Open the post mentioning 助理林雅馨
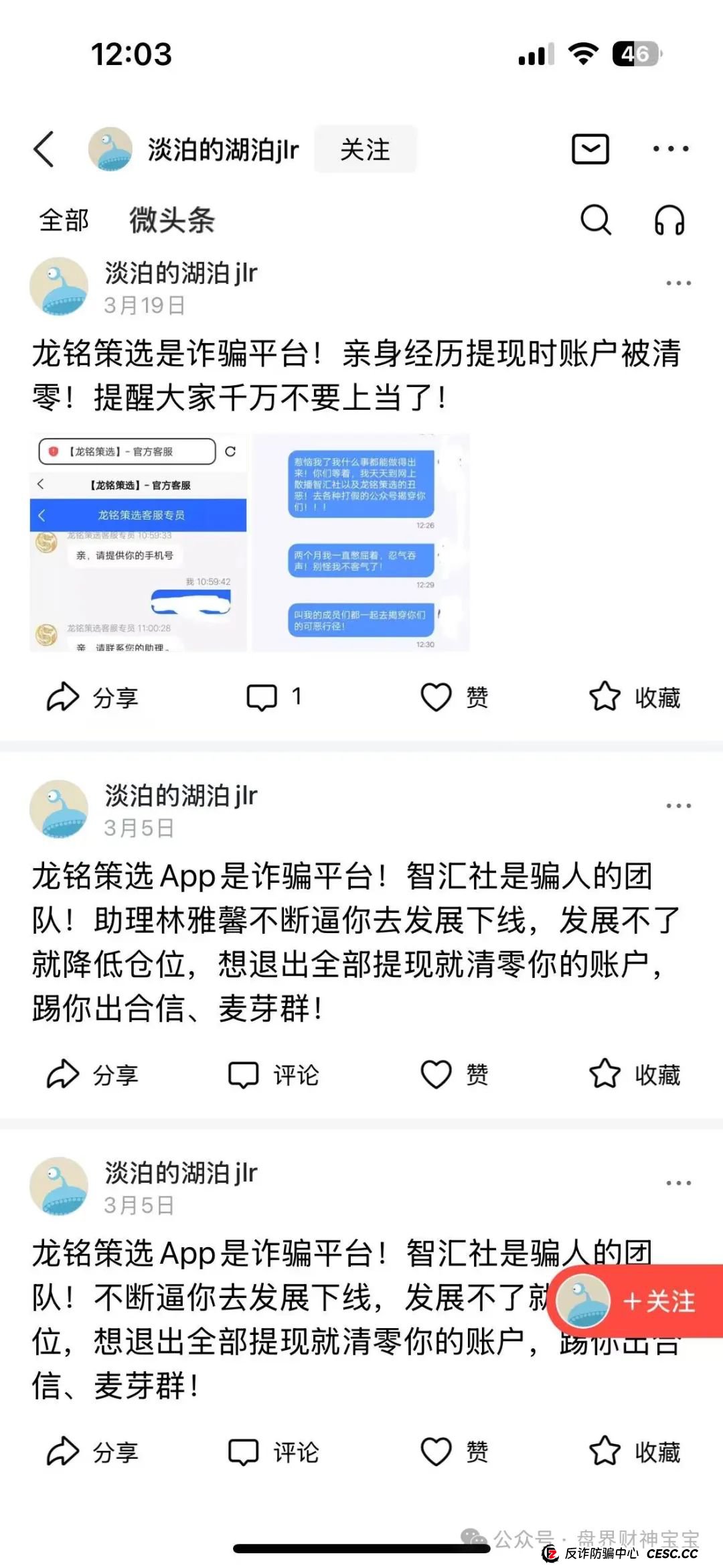Image resolution: width=723 pixels, height=1568 pixels. point(355,941)
